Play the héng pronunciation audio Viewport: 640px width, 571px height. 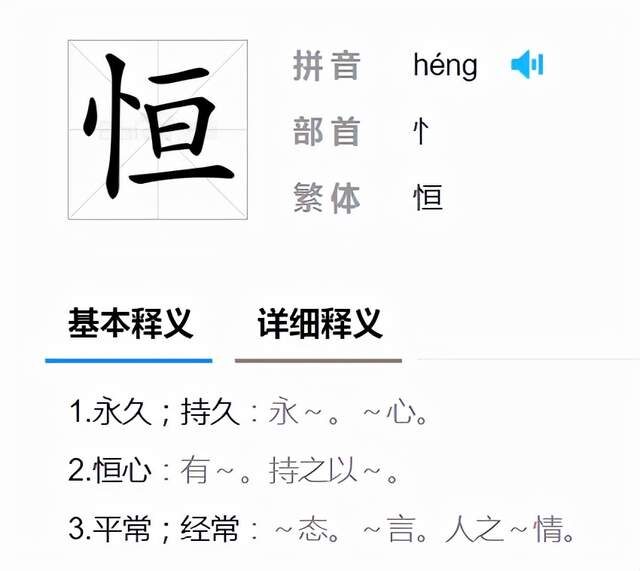tap(526, 66)
